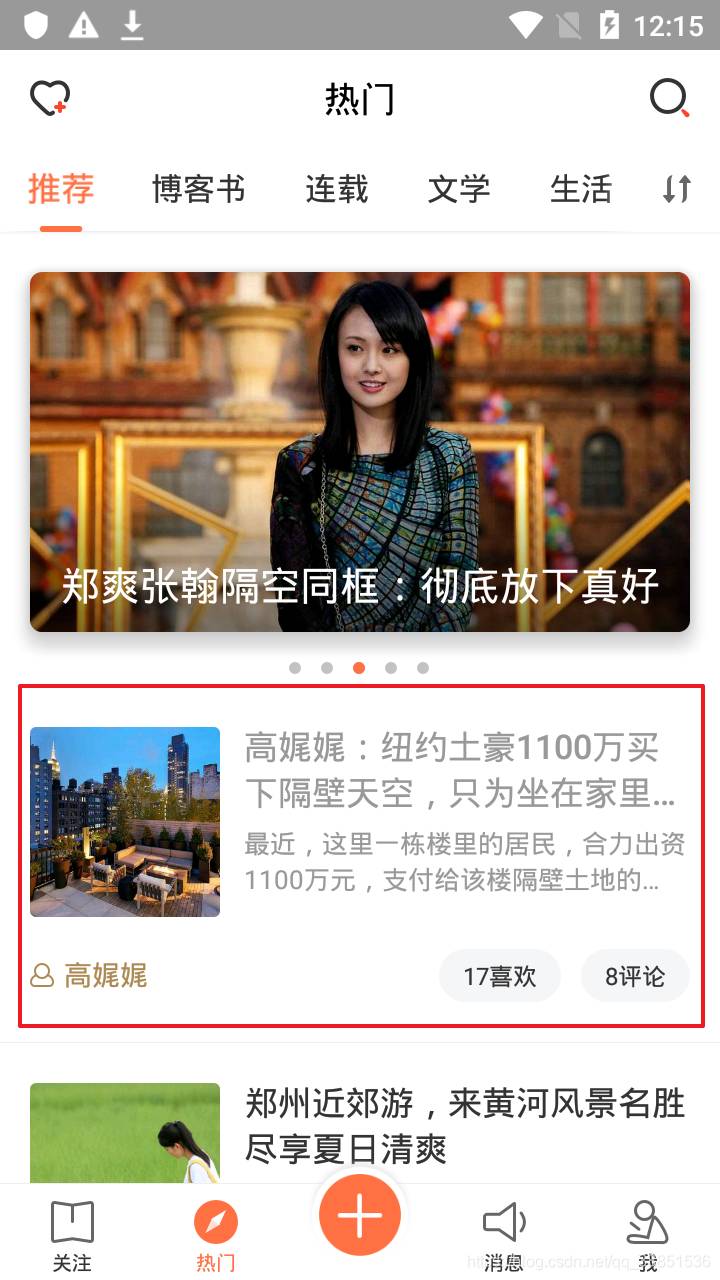Create a new post with the plus button
The width and height of the screenshot is (720, 1280).
(x=360, y=1215)
